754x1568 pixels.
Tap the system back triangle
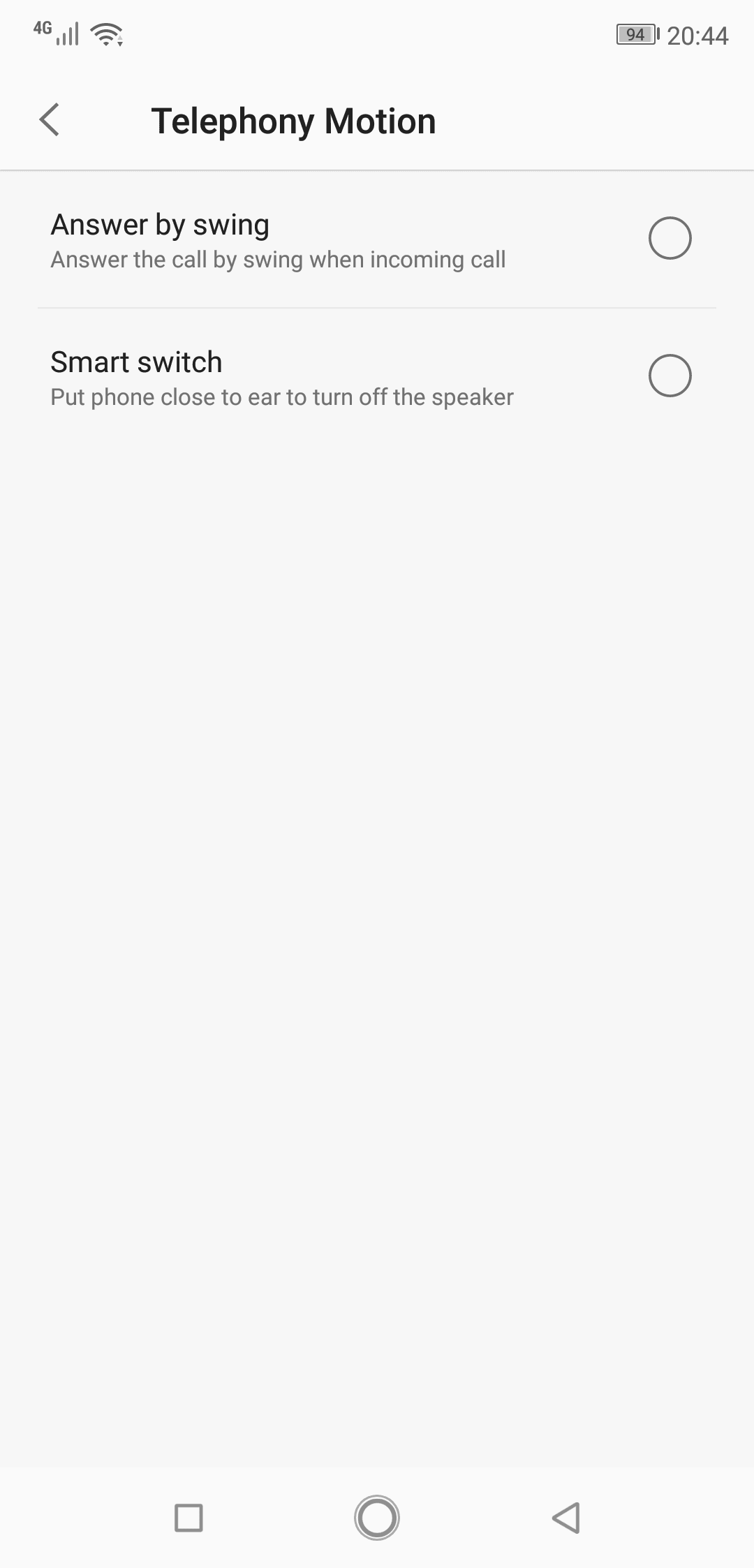[x=566, y=1518]
